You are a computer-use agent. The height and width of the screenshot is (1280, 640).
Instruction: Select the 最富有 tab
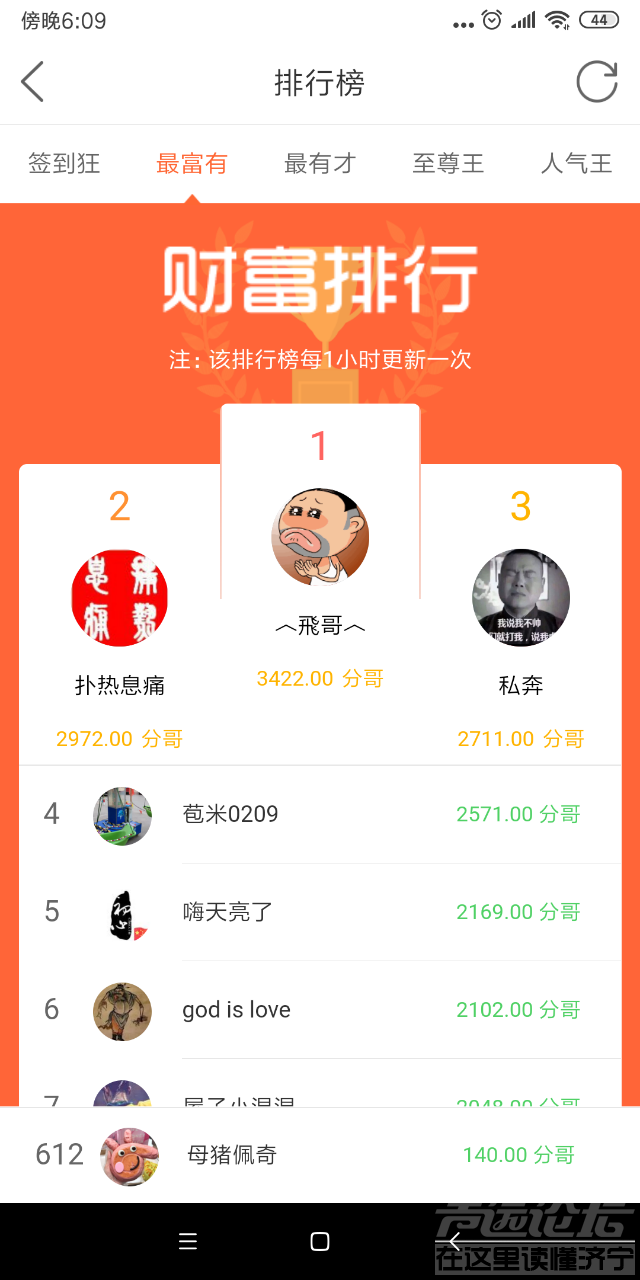(x=192, y=163)
